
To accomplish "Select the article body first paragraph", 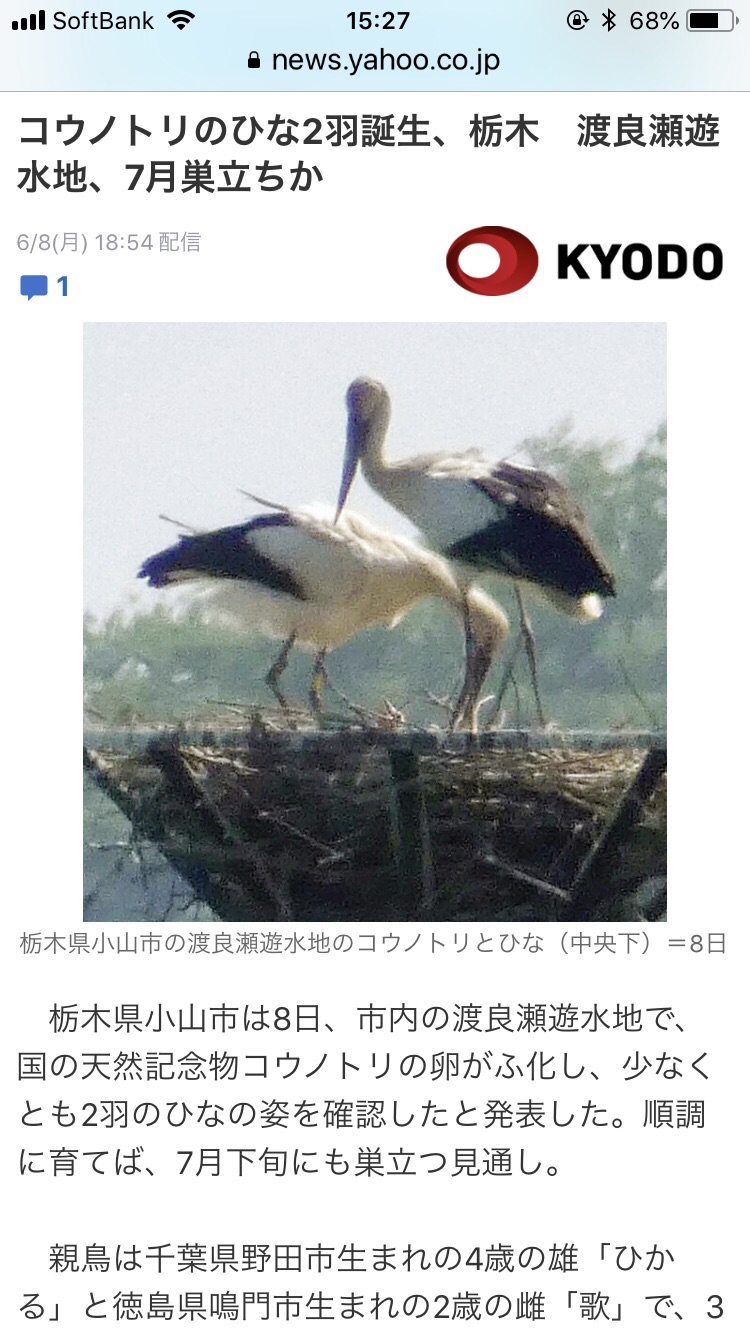I will (x=375, y=1090).
